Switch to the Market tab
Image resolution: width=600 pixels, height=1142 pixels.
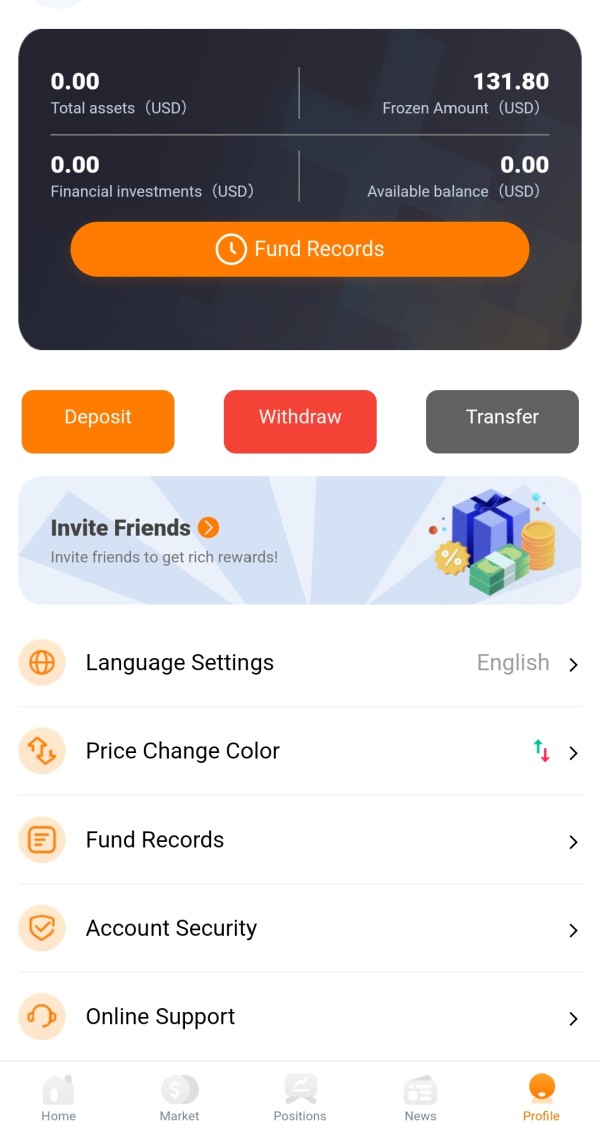pyautogui.click(x=180, y=1098)
